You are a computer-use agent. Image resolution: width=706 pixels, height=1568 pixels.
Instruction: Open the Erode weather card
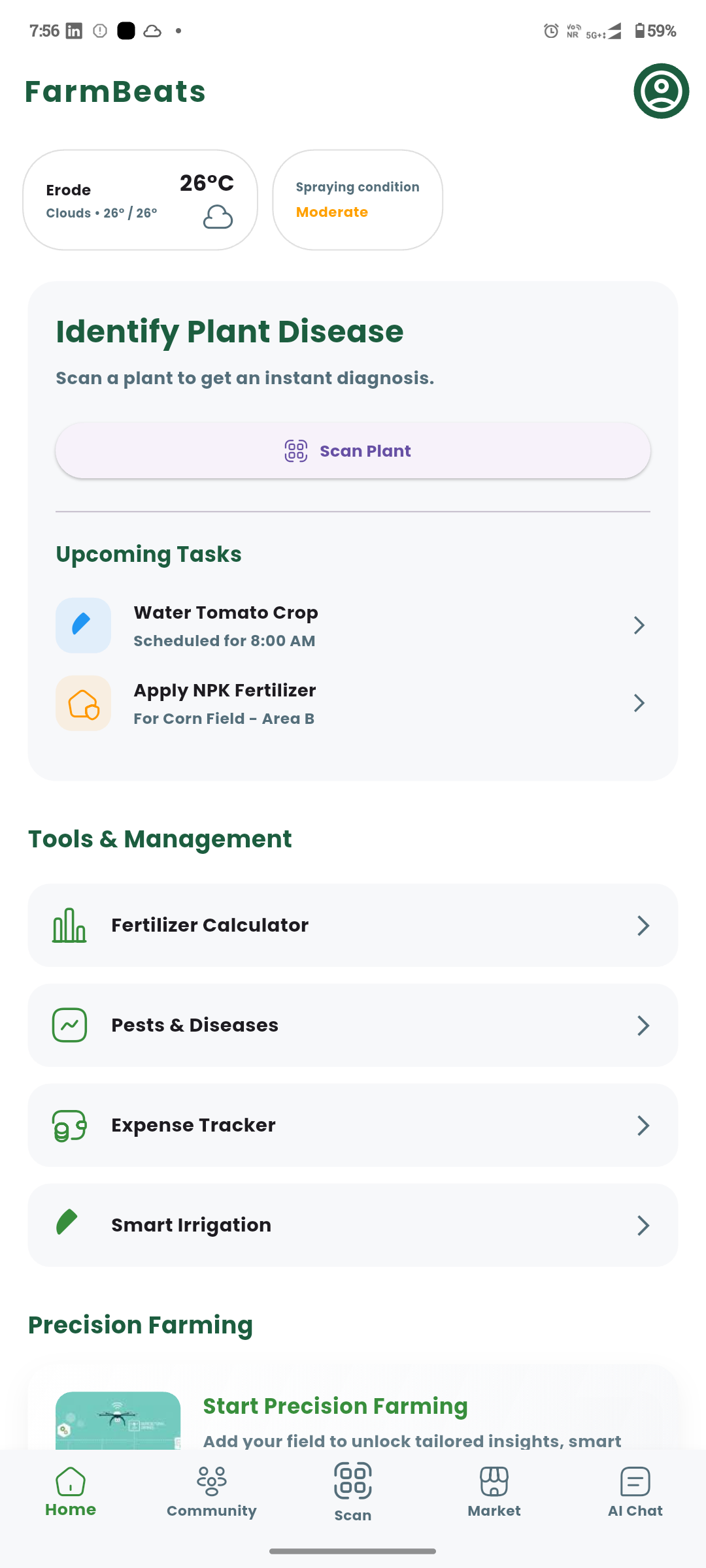(140, 200)
